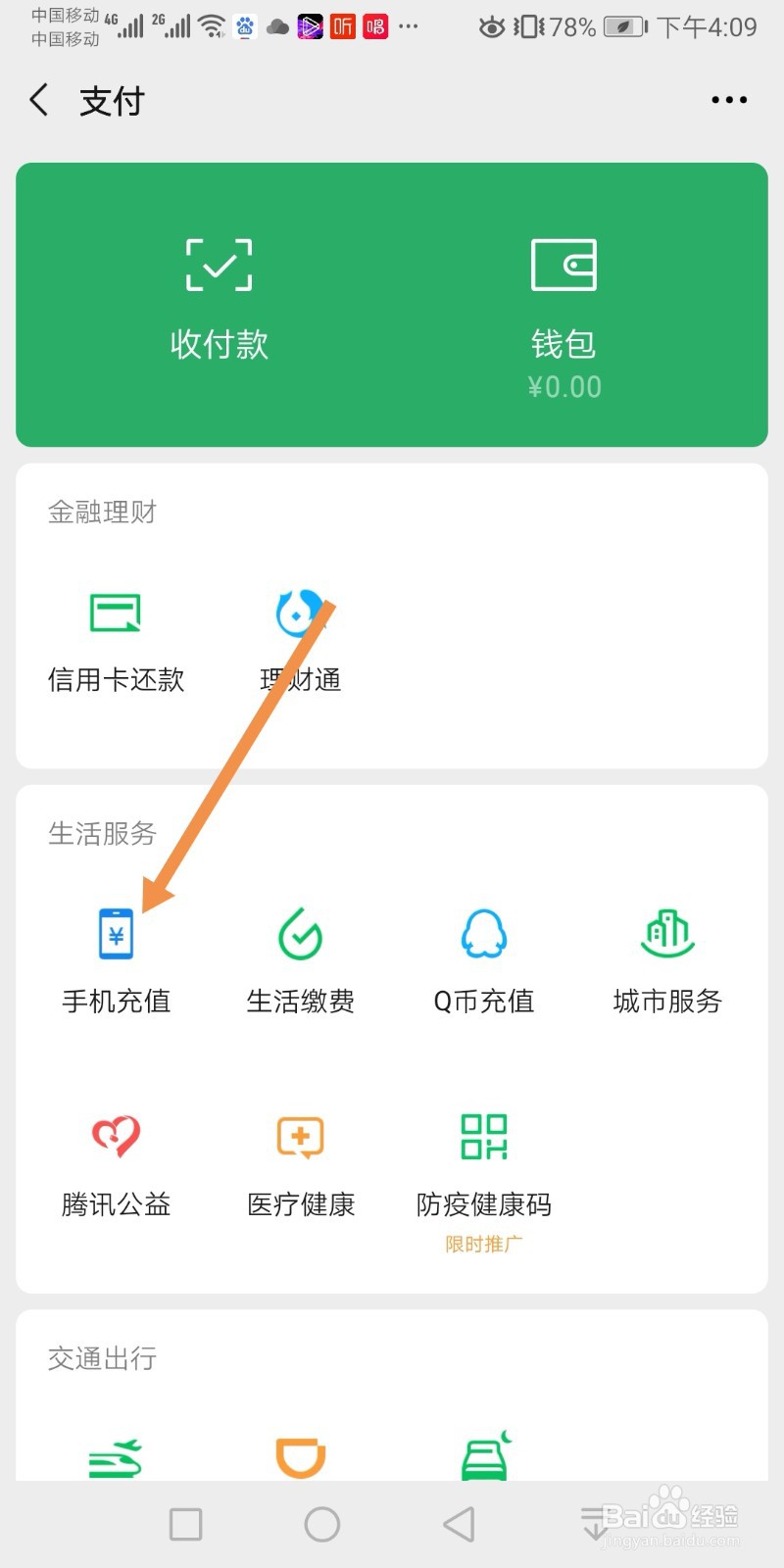Open the 城市服务 city services icon
The image size is (784, 1568).
(x=666, y=955)
